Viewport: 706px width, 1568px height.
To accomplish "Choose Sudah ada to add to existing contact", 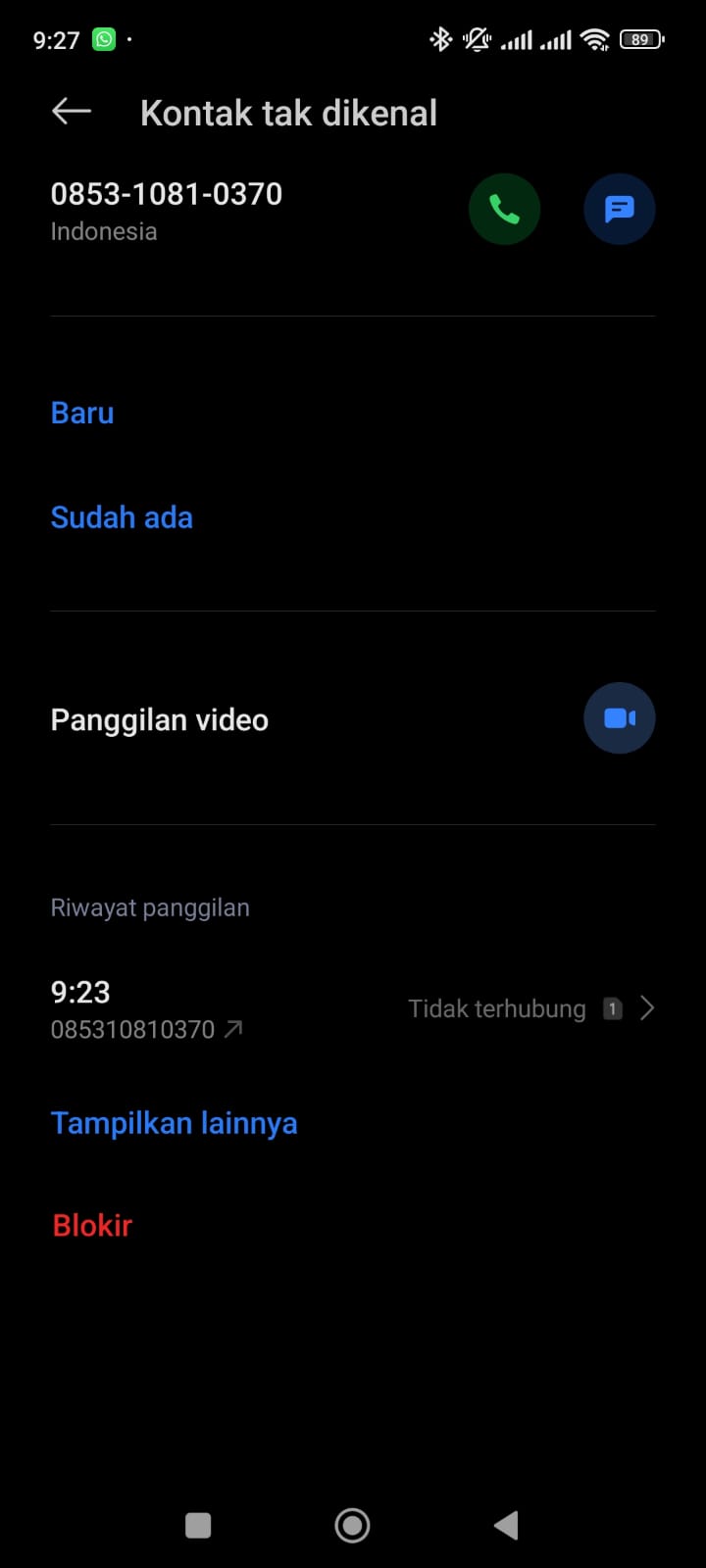I will click(x=122, y=517).
